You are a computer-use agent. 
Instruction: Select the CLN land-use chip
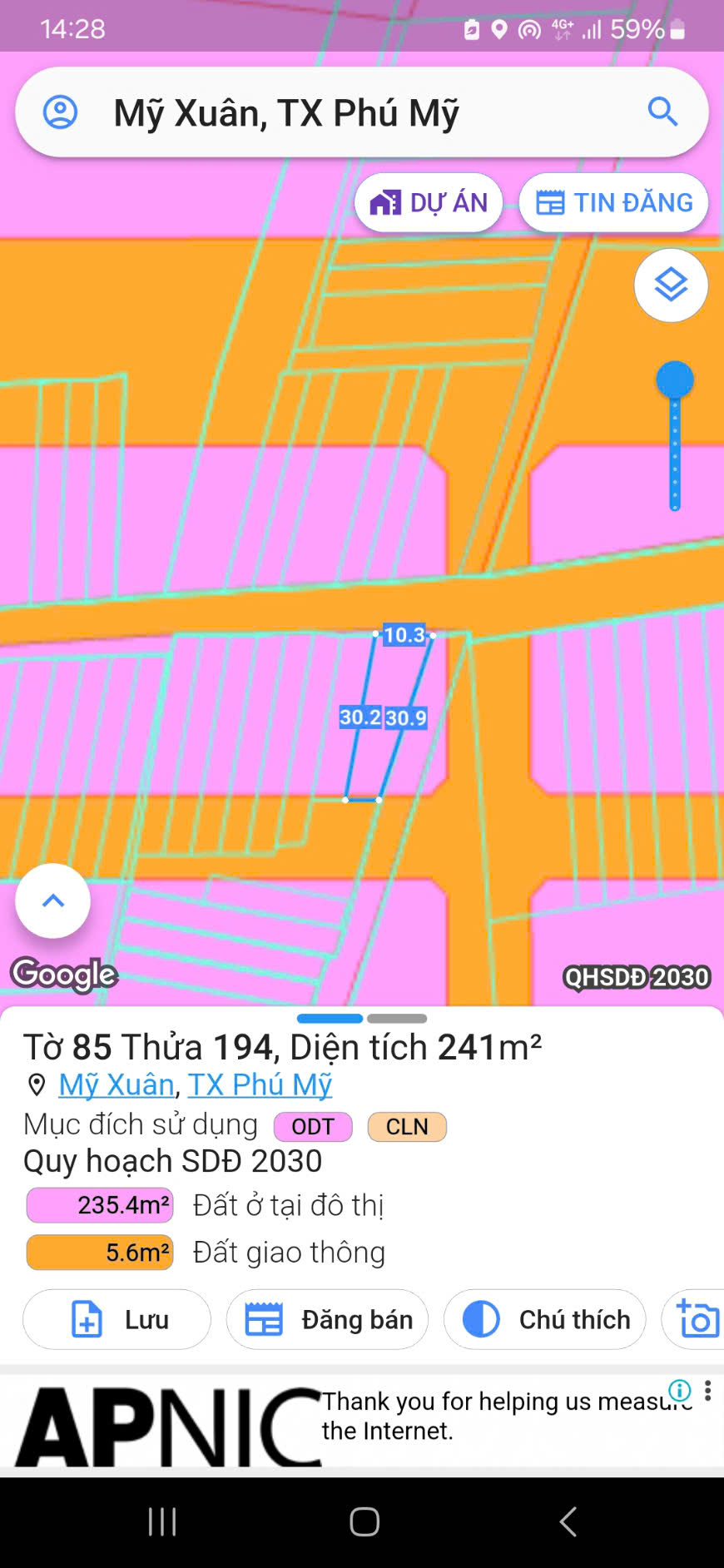(407, 1127)
